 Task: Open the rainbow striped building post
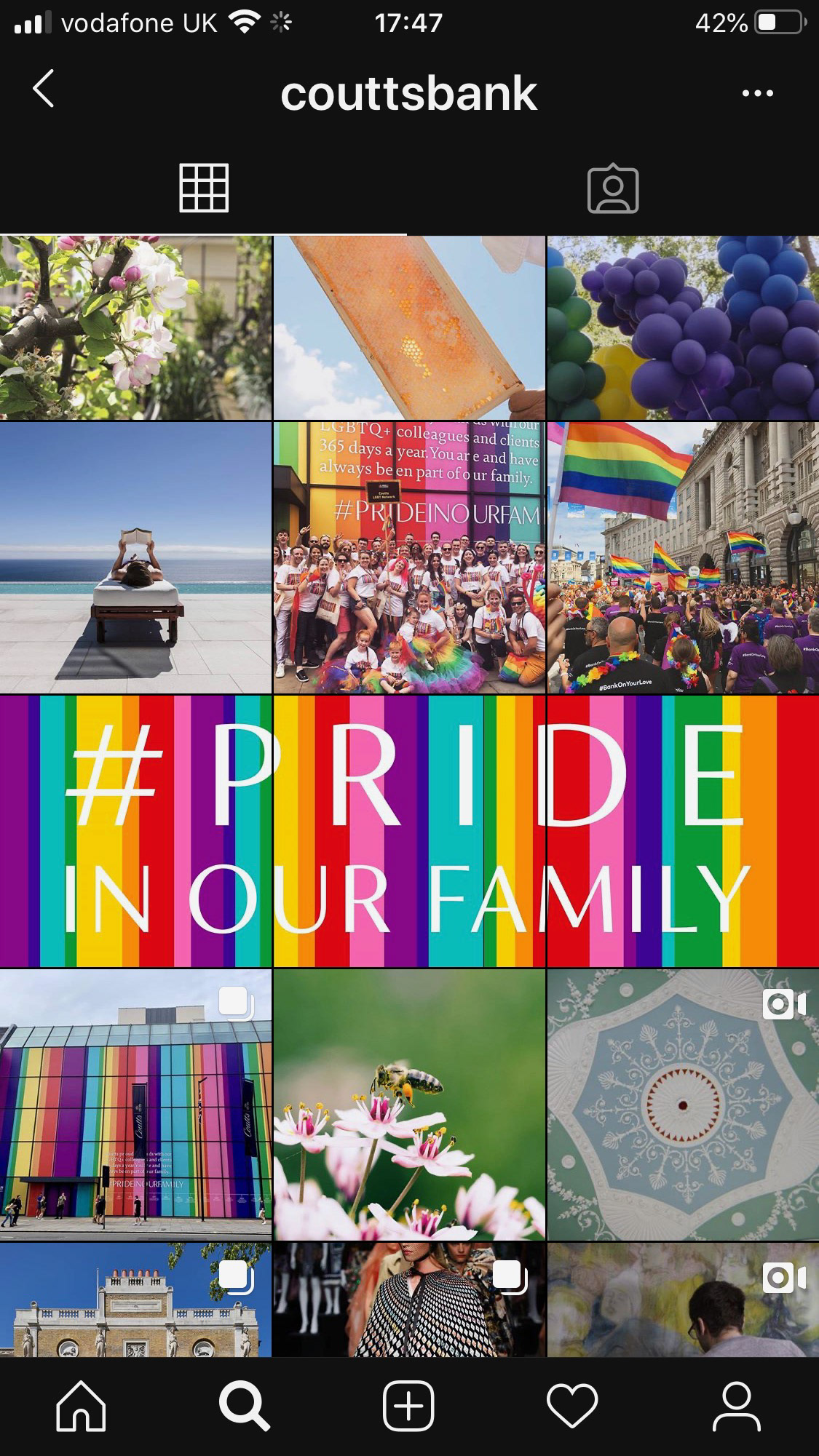135,1105
